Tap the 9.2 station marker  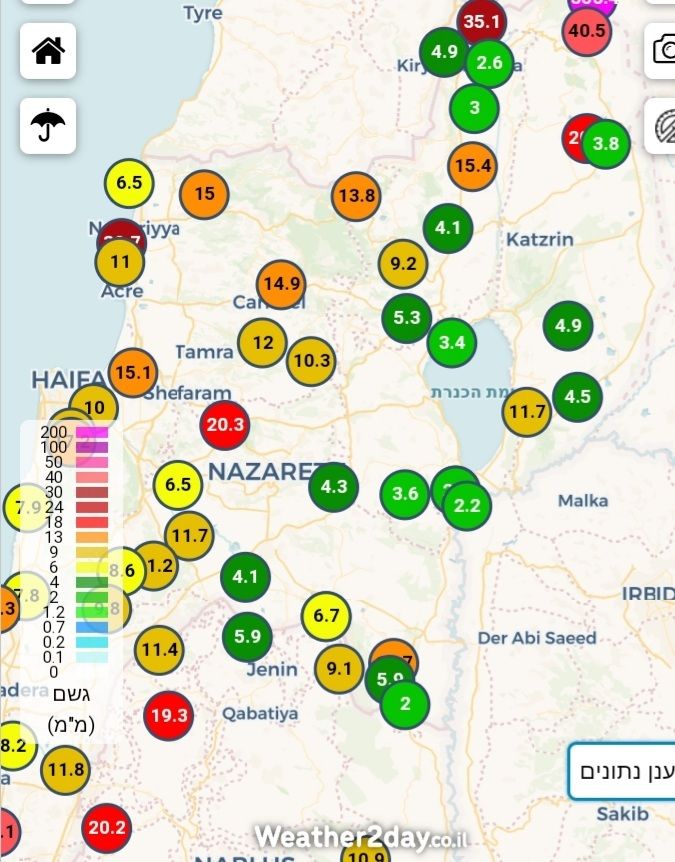[403, 265]
